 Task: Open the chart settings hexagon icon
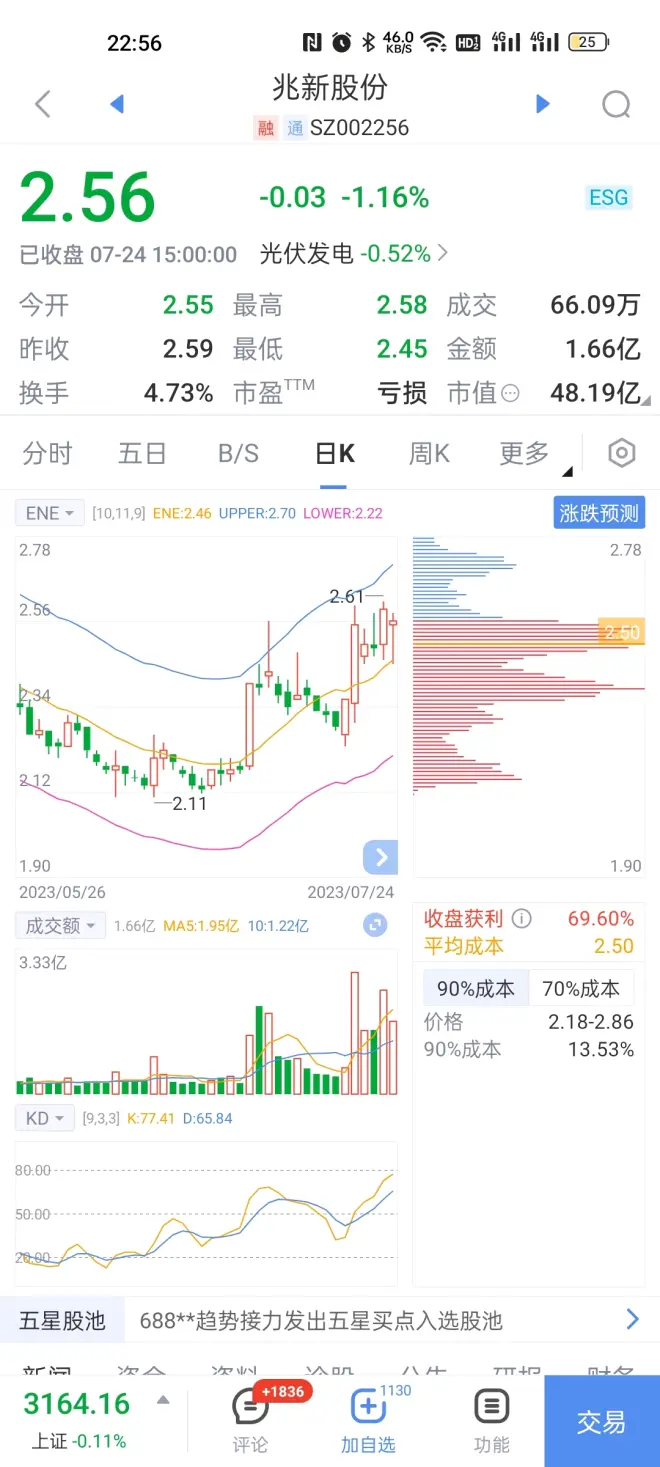click(622, 454)
